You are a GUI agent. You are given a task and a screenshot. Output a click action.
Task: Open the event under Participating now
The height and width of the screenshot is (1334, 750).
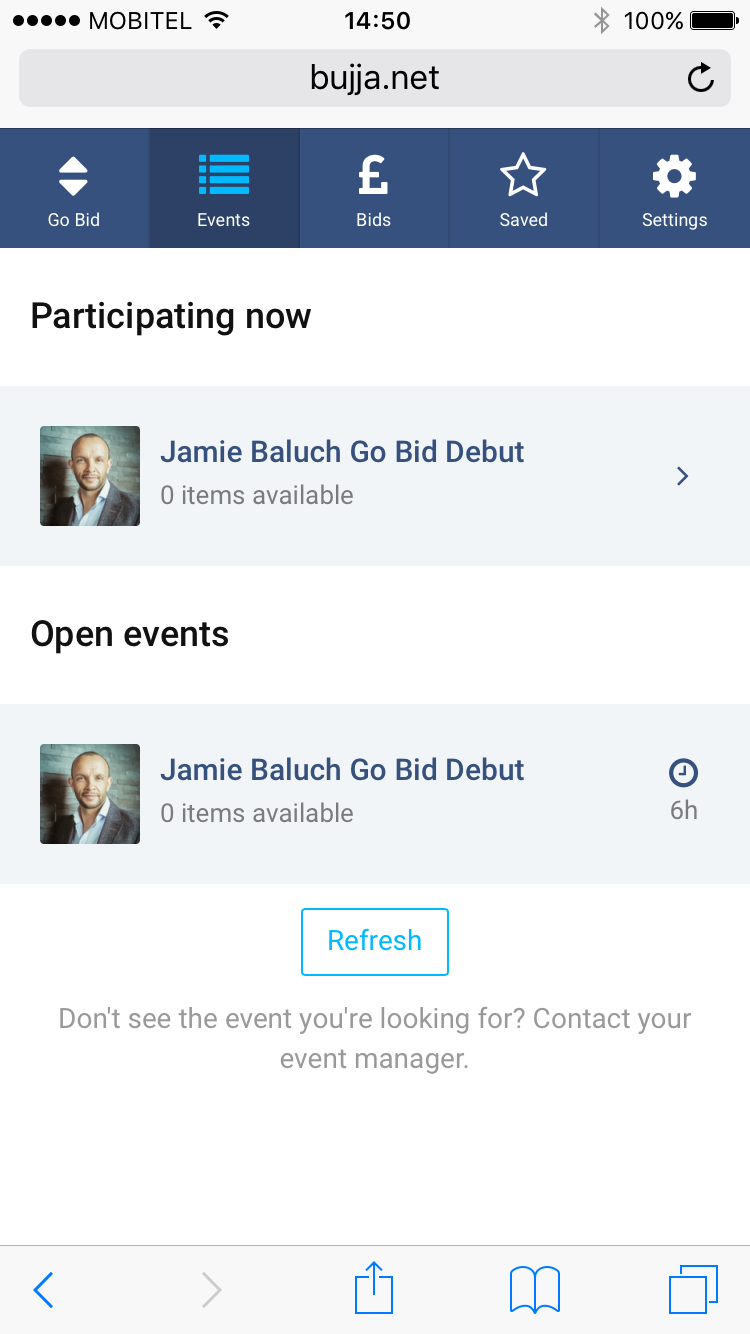click(x=375, y=476)
